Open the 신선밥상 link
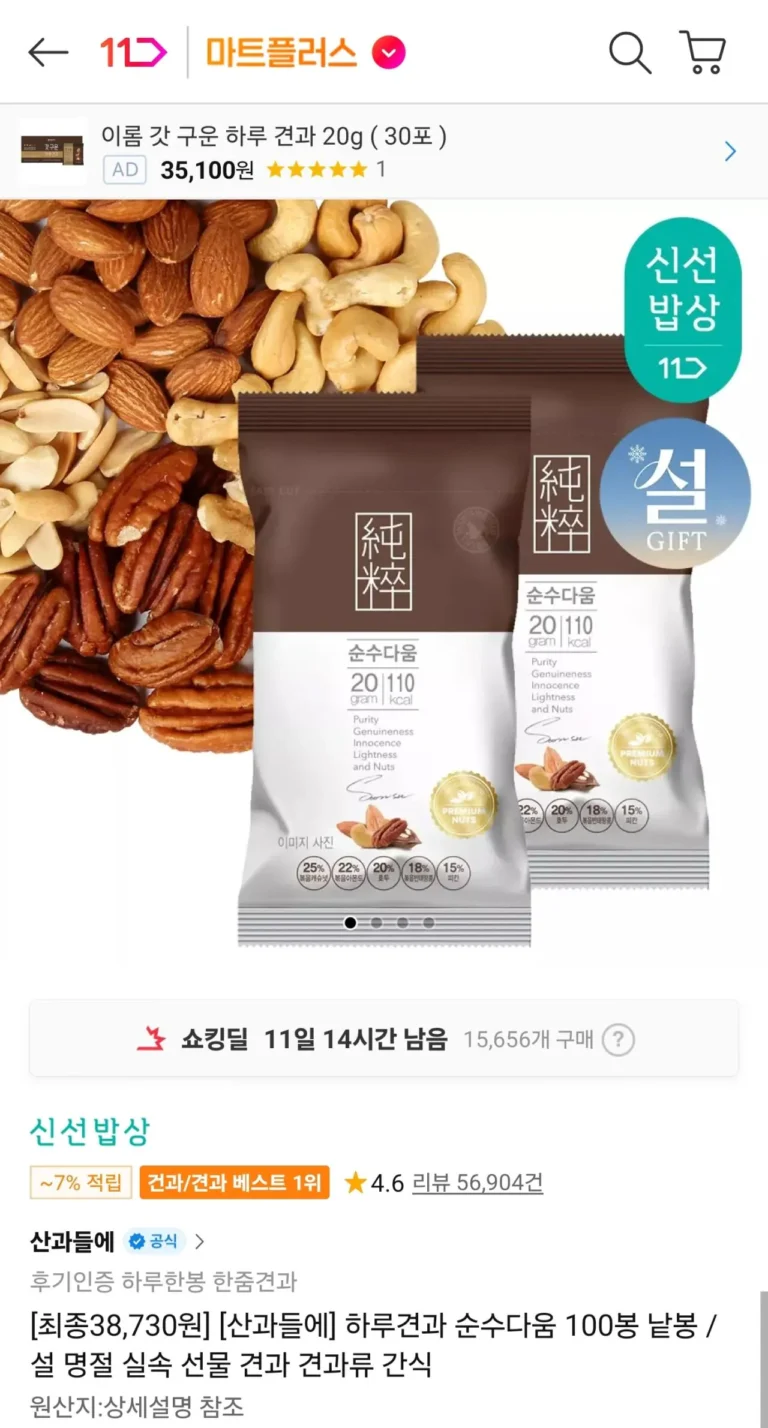This screenshot has height=1428, width=768. pyautogui.click(x=90, y=1131)
